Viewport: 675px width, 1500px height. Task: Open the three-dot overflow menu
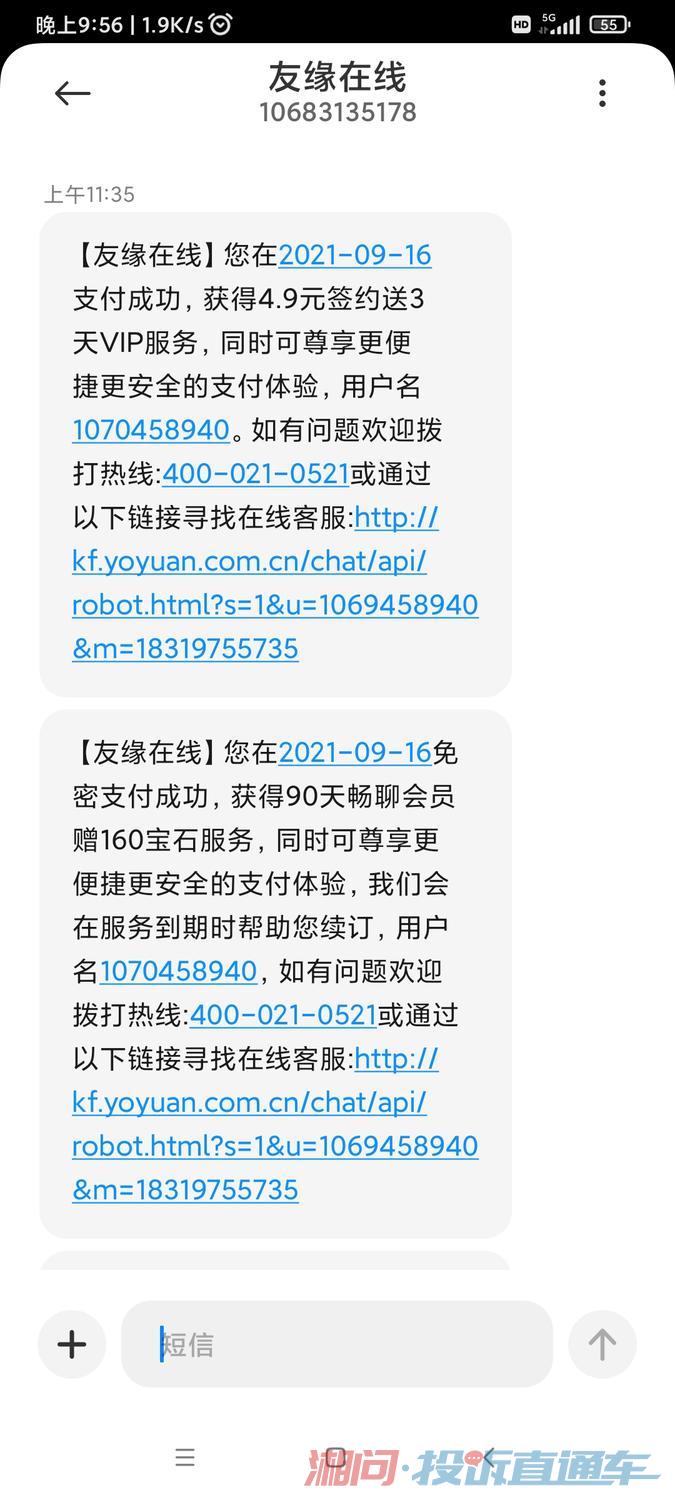pos(602,93)
